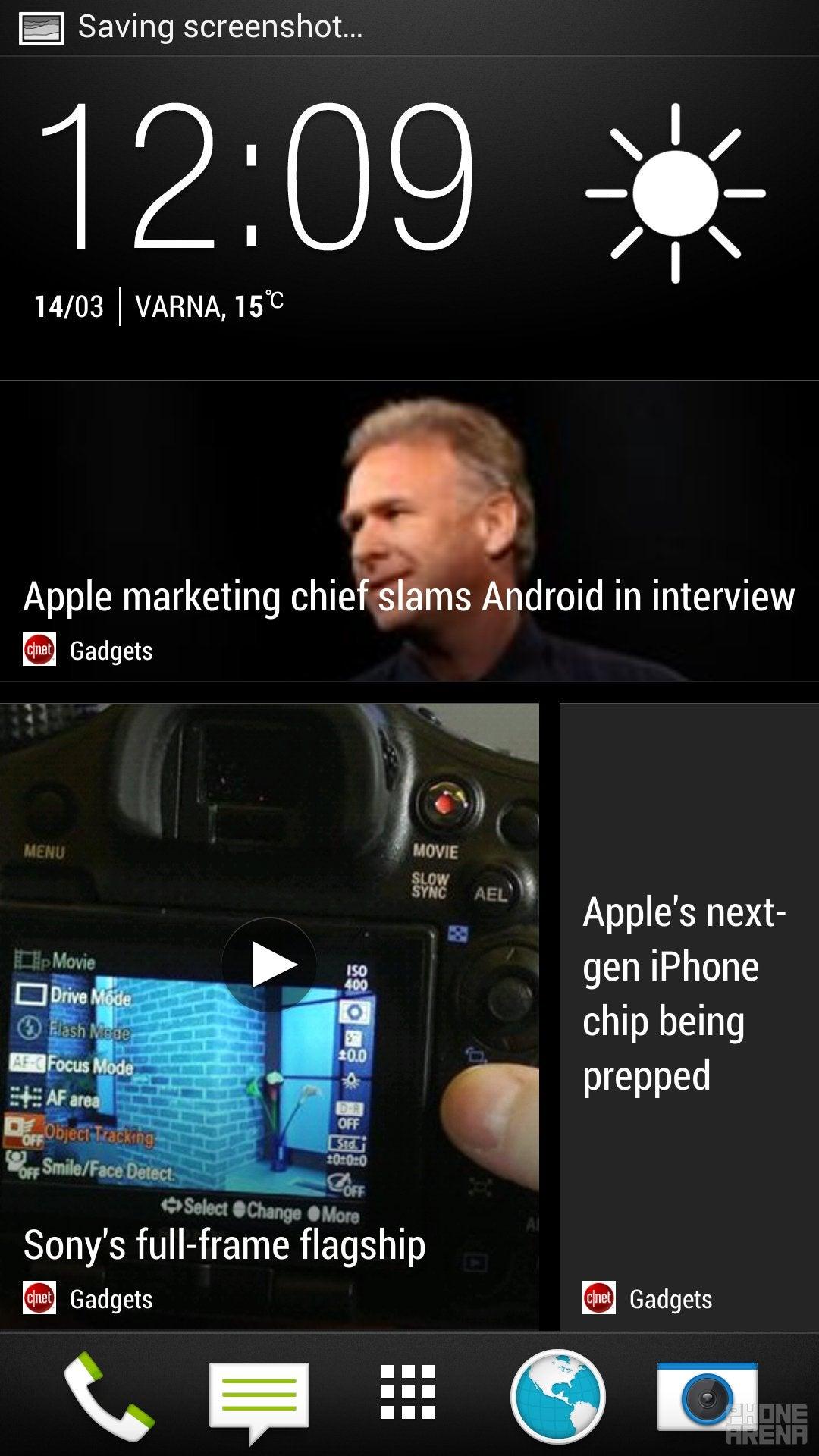The image size is (819, 1456).
Task: Launch the Phone dialer
Action: (108, 1397)
